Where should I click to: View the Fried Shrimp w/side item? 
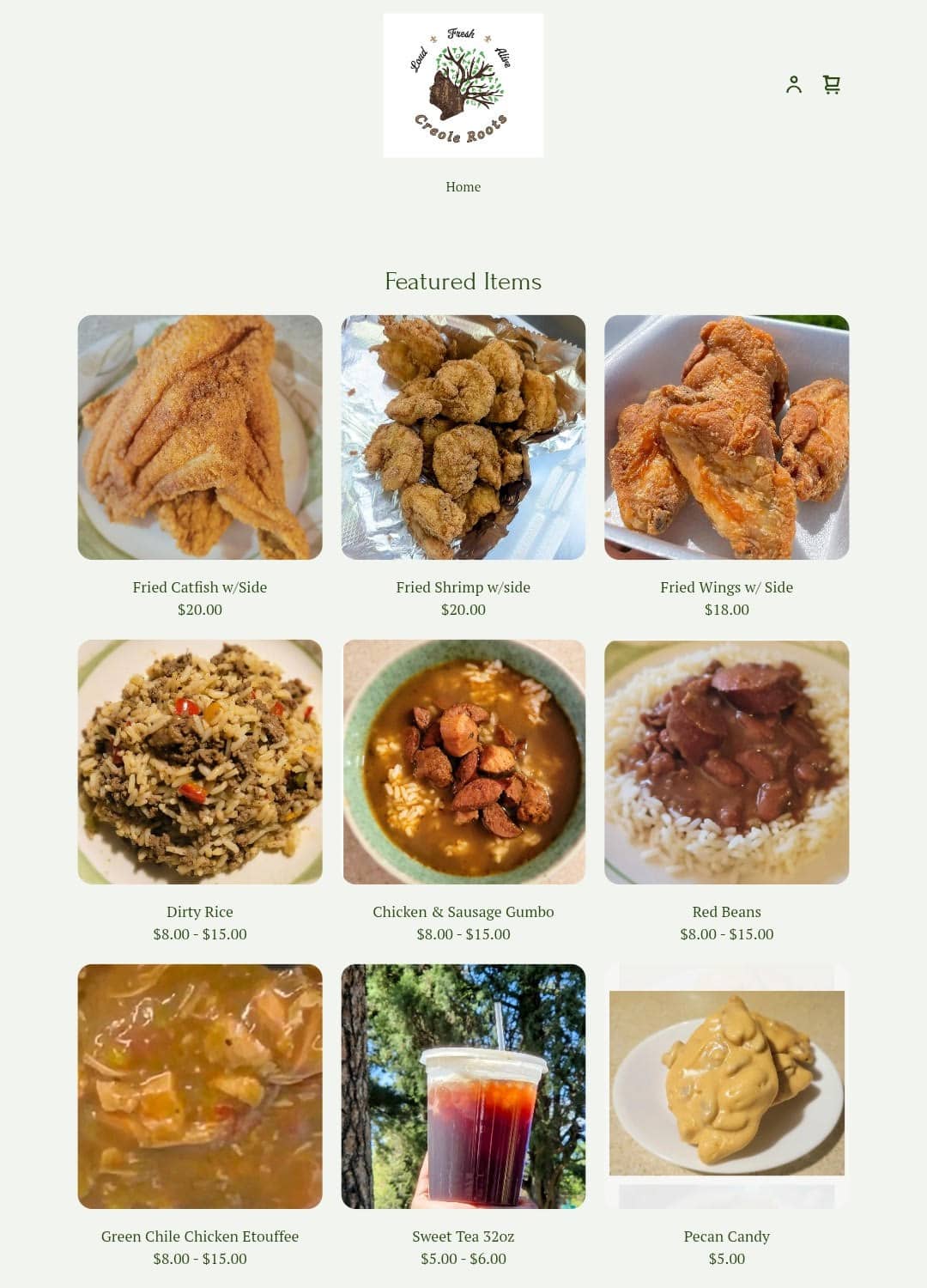point(463,438)
